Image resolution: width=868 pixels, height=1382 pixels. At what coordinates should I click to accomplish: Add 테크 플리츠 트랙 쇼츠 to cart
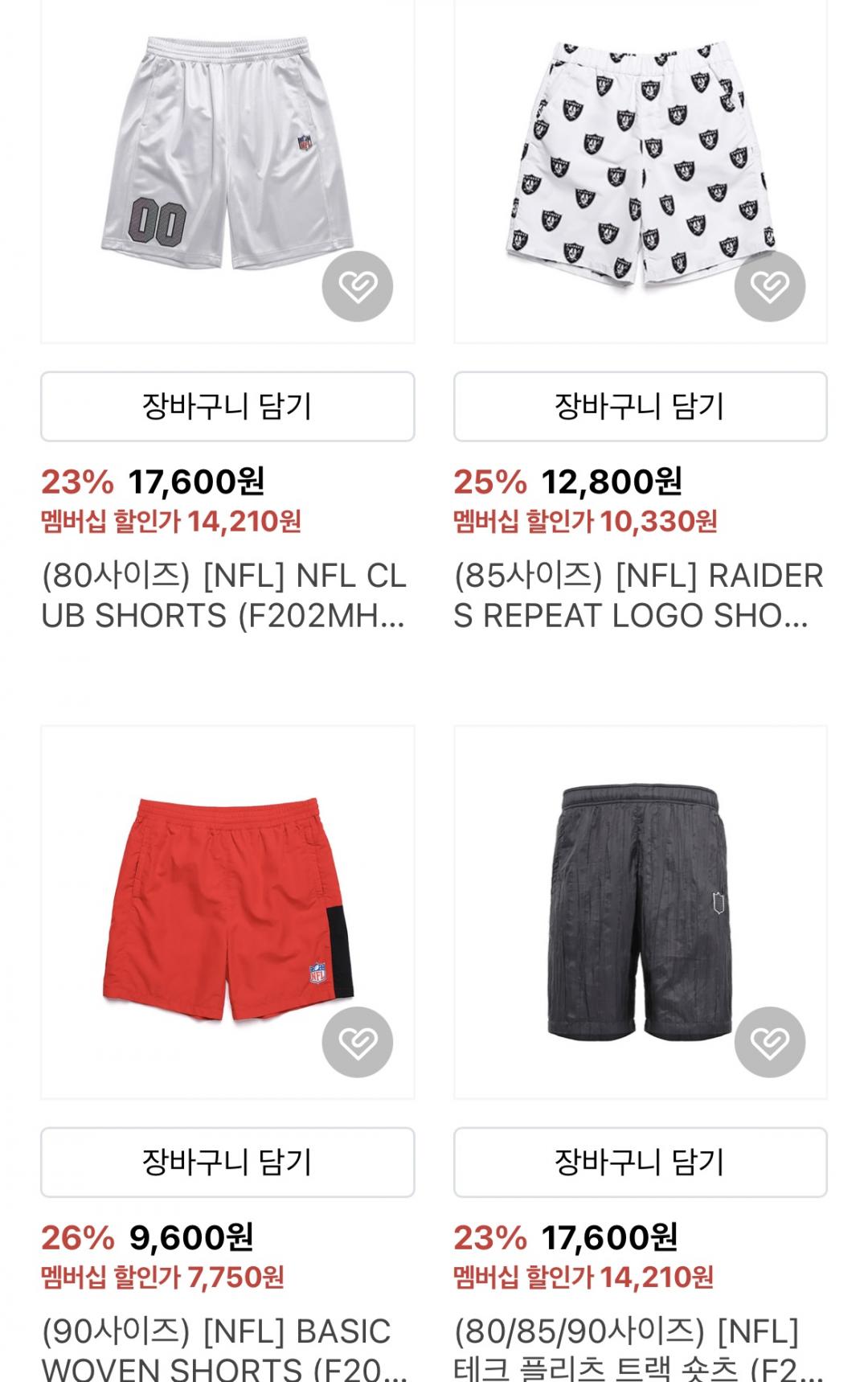click(640, 1162)
